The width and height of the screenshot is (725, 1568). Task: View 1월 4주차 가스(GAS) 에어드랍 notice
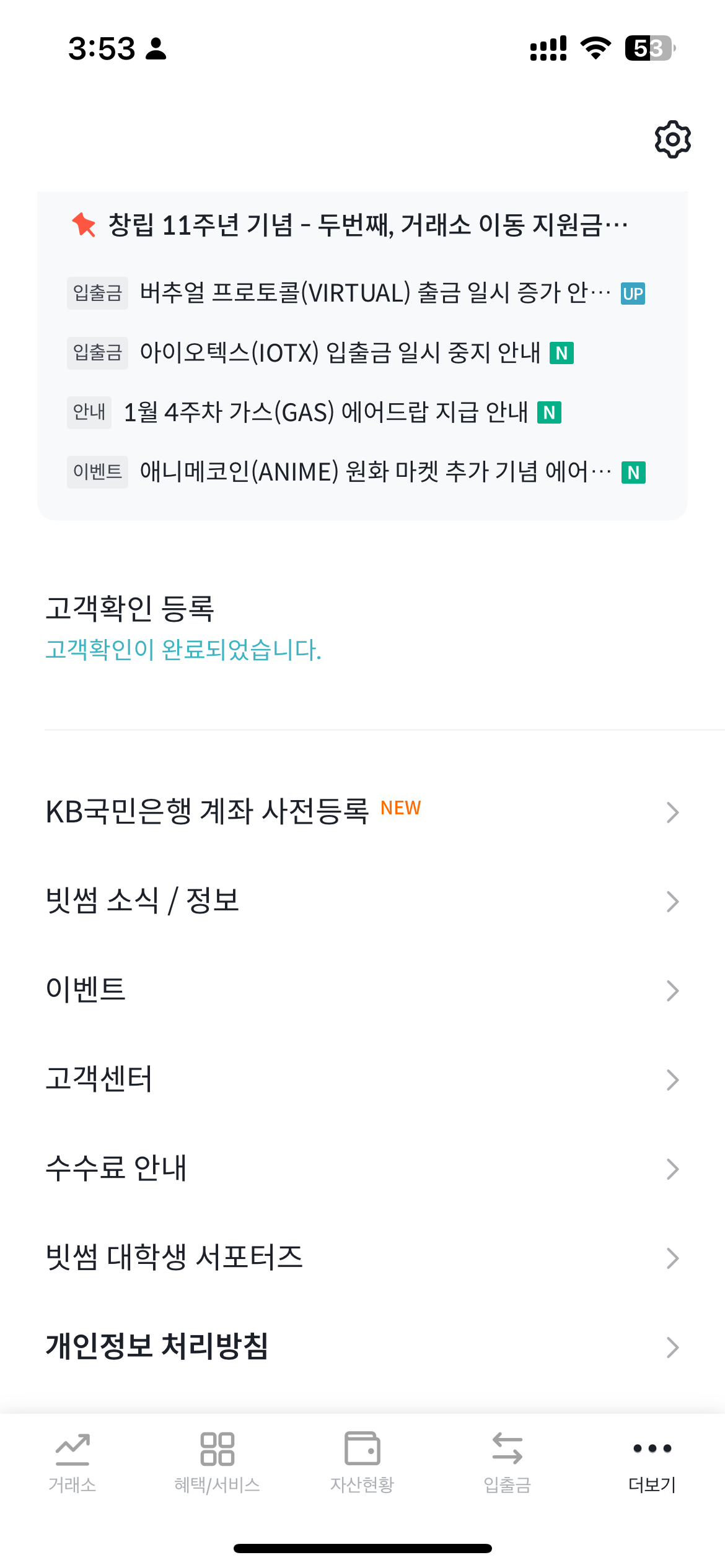pyautogui.click(x=325, y=412)
